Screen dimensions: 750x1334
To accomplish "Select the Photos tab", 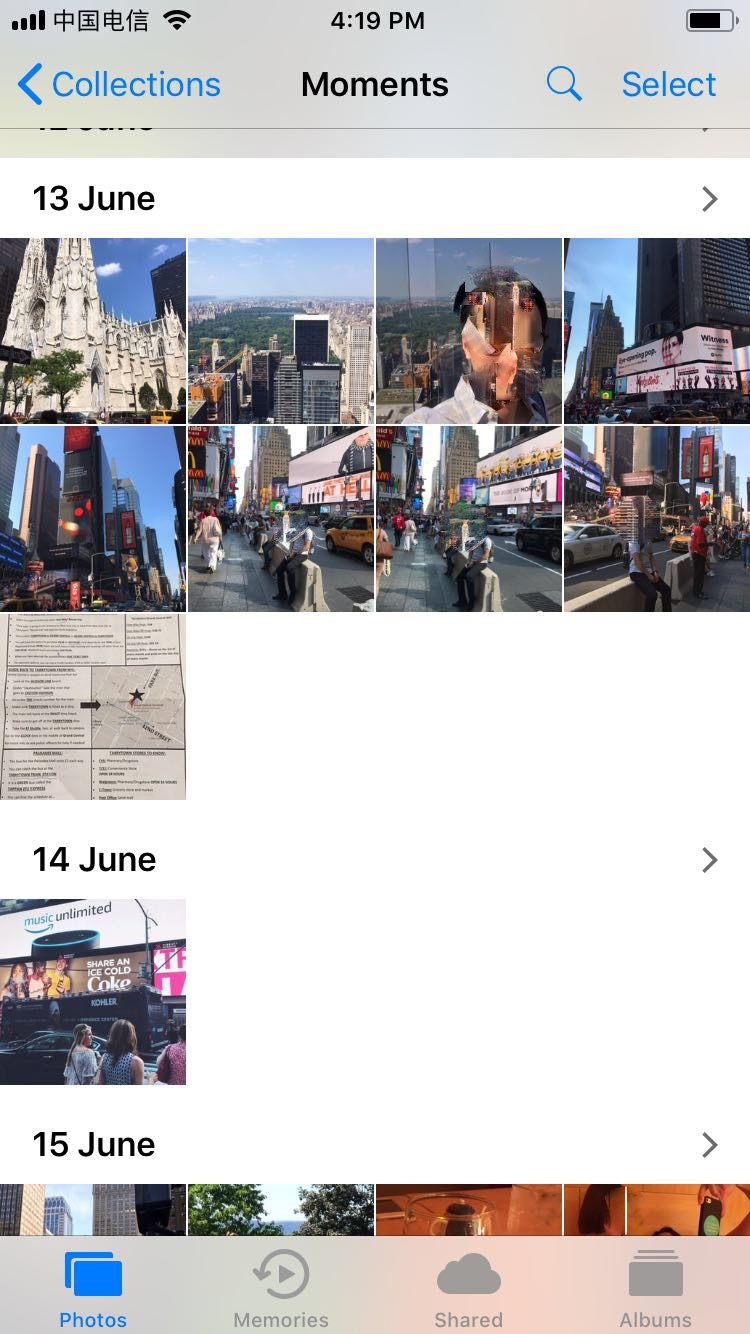I will [93, 1290].
